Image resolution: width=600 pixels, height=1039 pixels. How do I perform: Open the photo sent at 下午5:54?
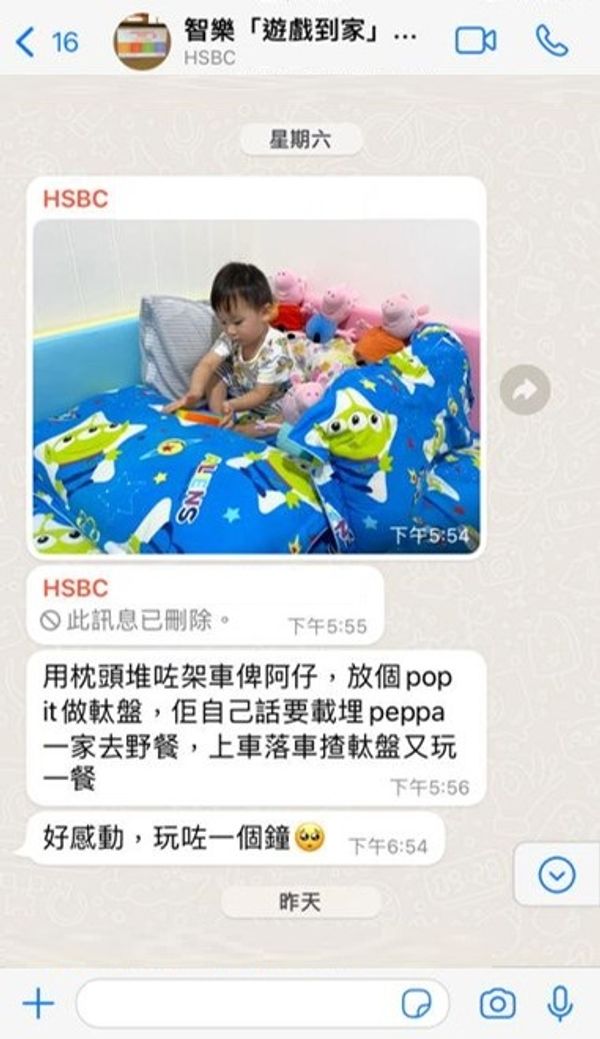(x=257, y=386)
